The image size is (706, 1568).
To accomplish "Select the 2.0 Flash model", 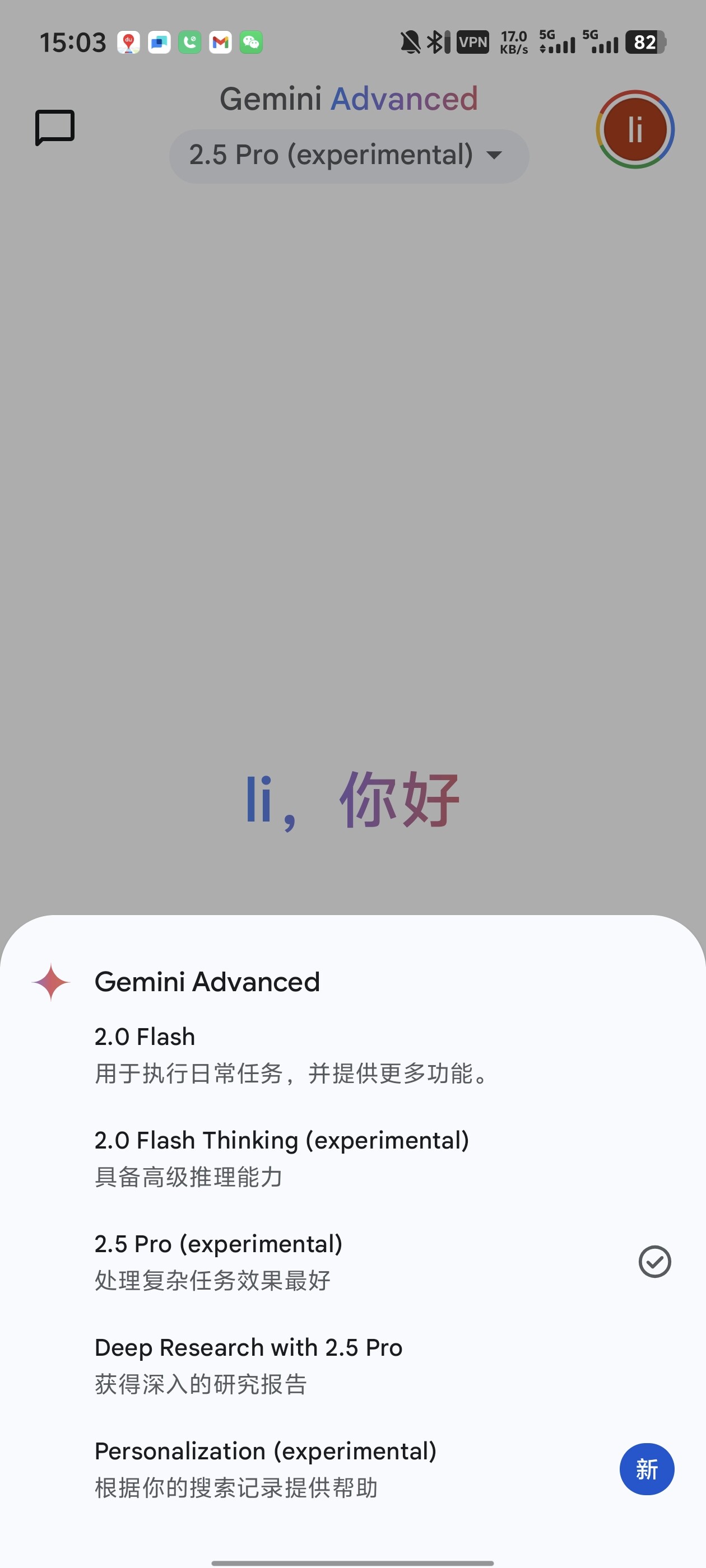I will pos(352,1055).
